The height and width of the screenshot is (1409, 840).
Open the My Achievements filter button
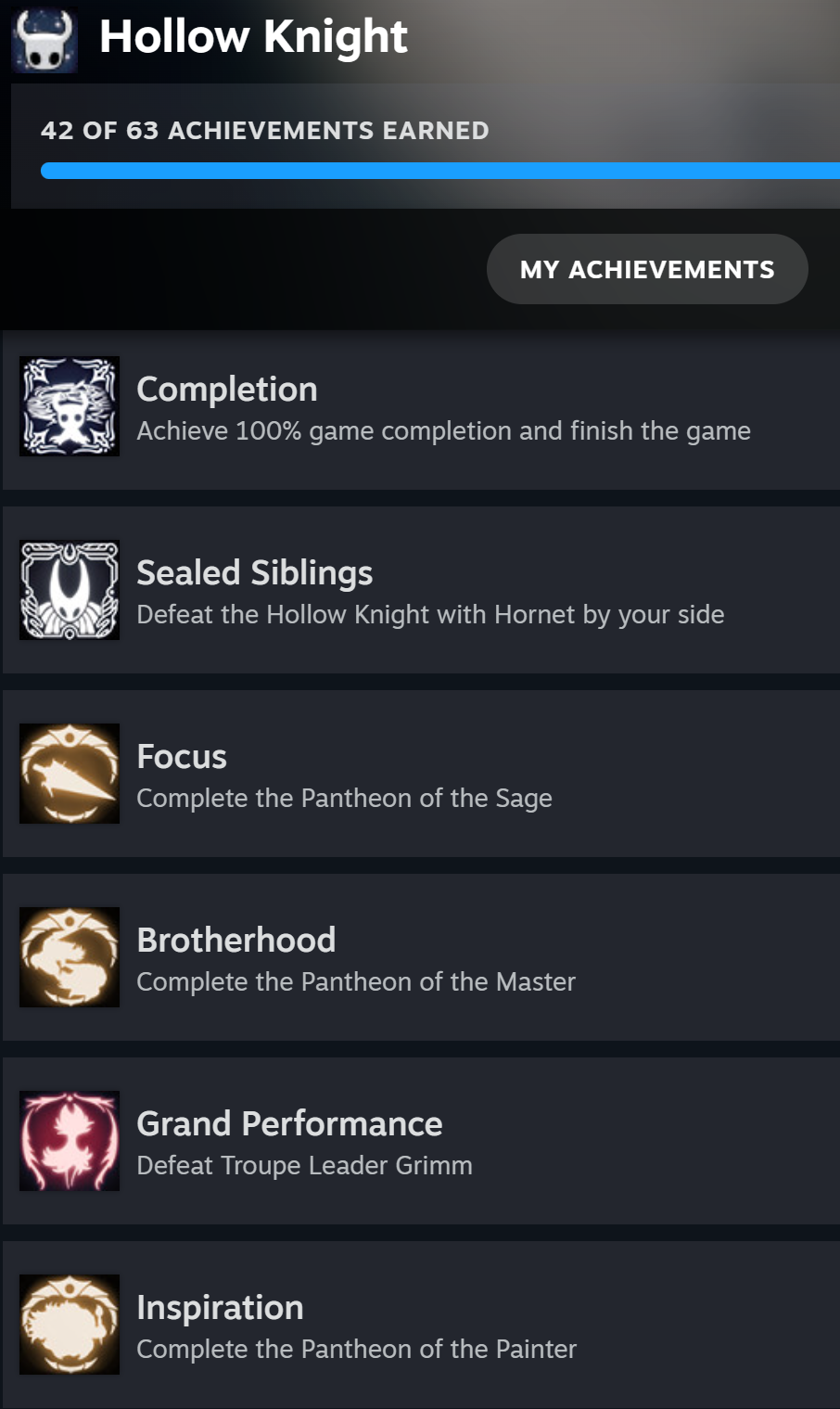(x=647, y=269)
